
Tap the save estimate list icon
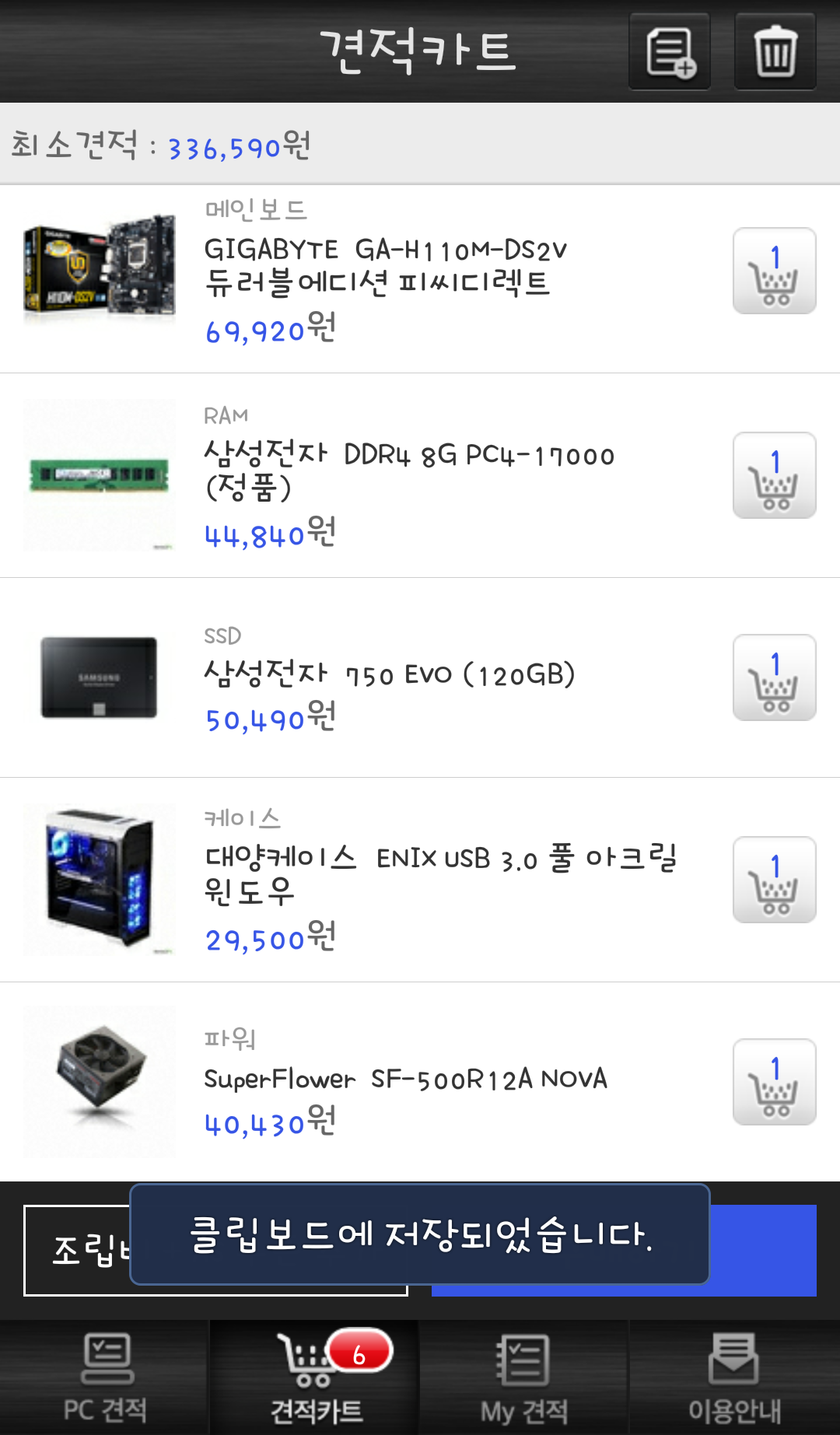coord(669,51)
